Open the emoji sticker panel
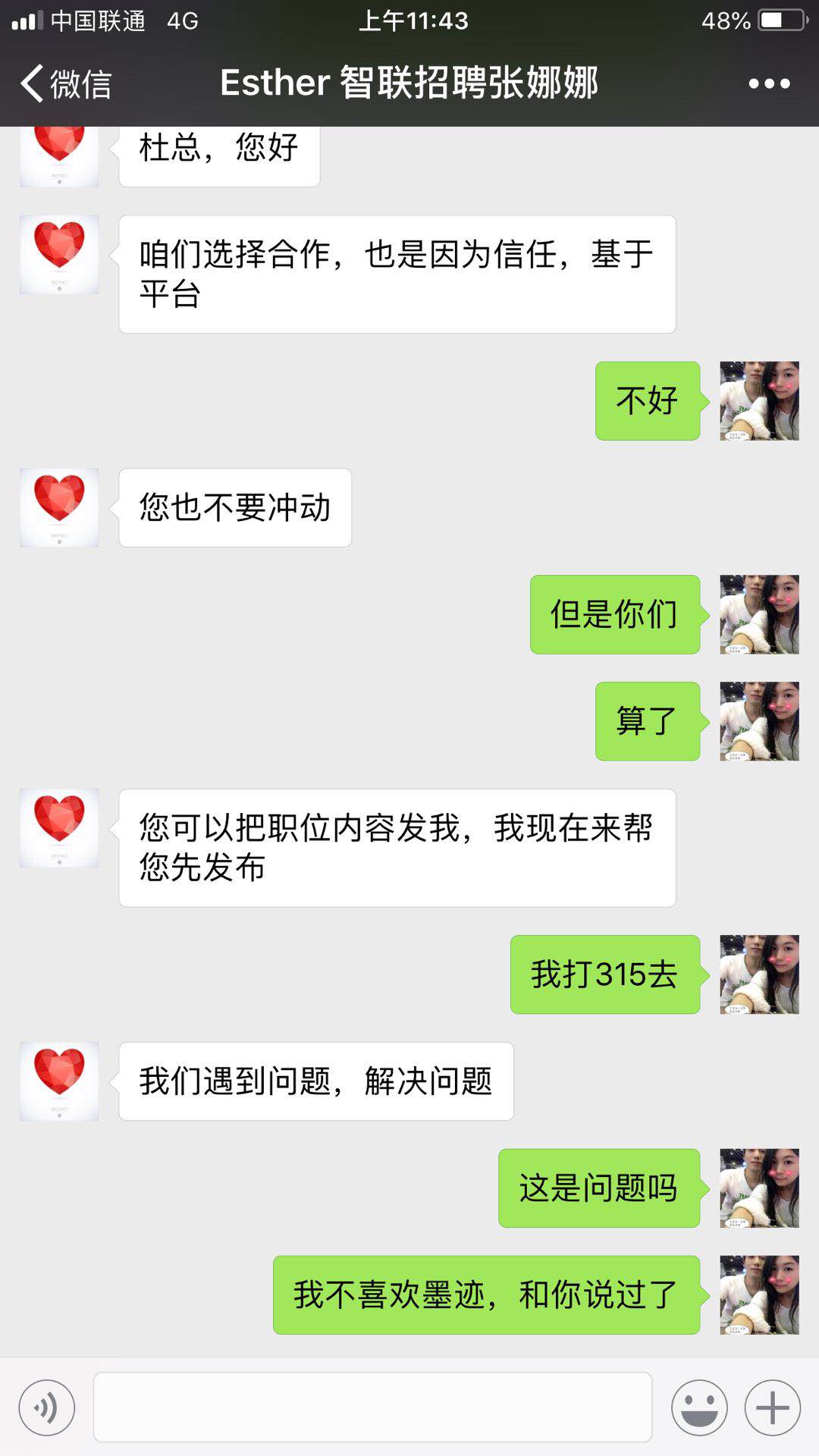The image size is (819, 1456). click(699, 1408)
